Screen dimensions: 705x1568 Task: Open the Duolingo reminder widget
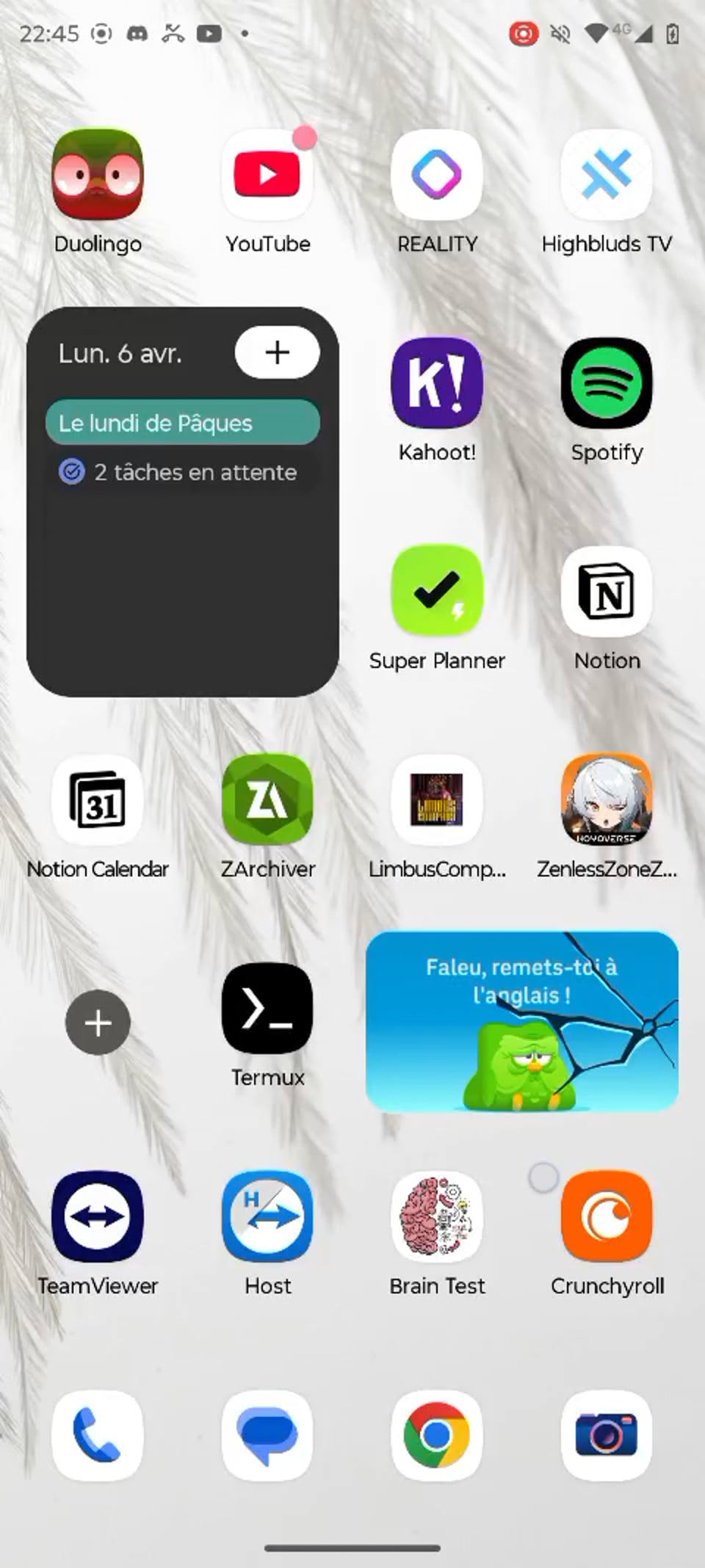tap(521, 1021)
